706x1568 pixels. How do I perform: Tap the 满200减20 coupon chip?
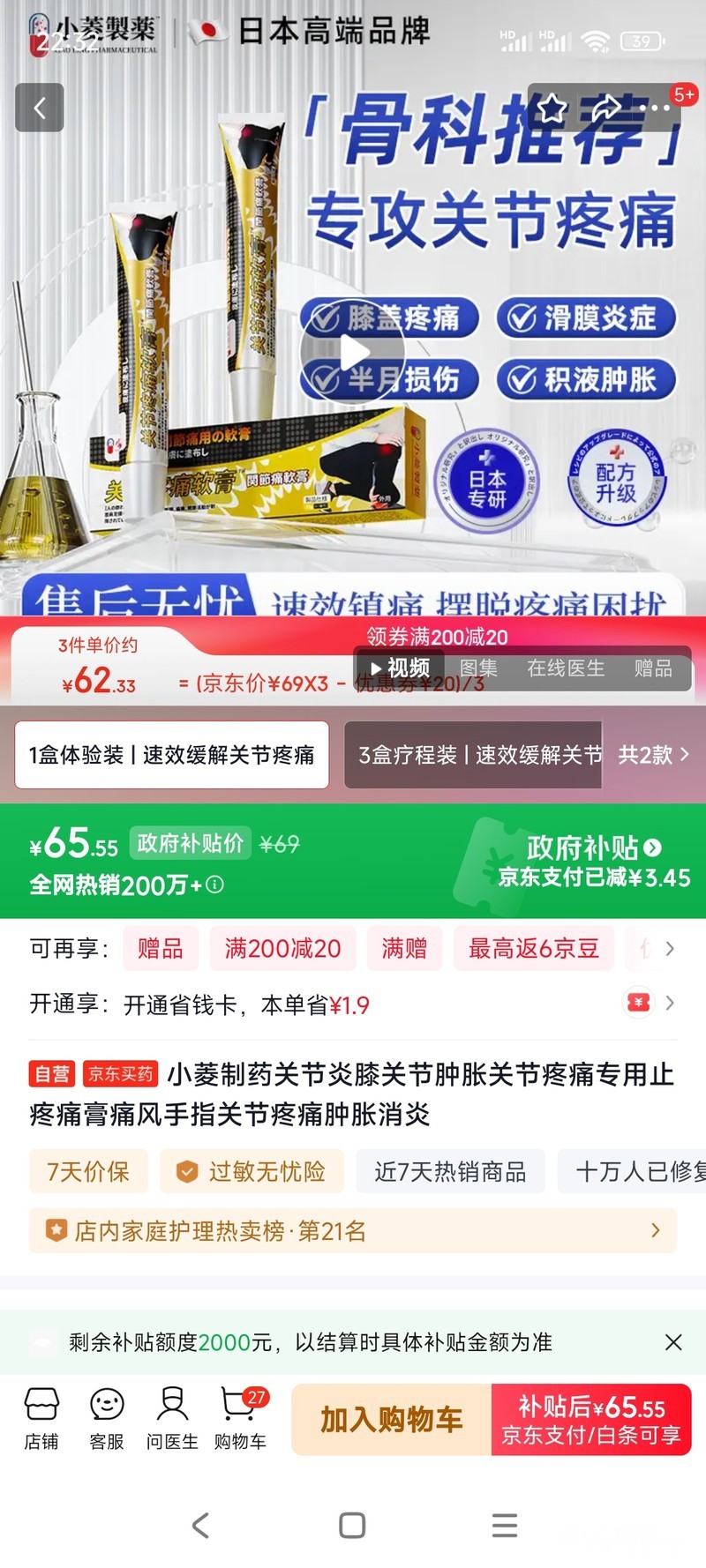282,949
